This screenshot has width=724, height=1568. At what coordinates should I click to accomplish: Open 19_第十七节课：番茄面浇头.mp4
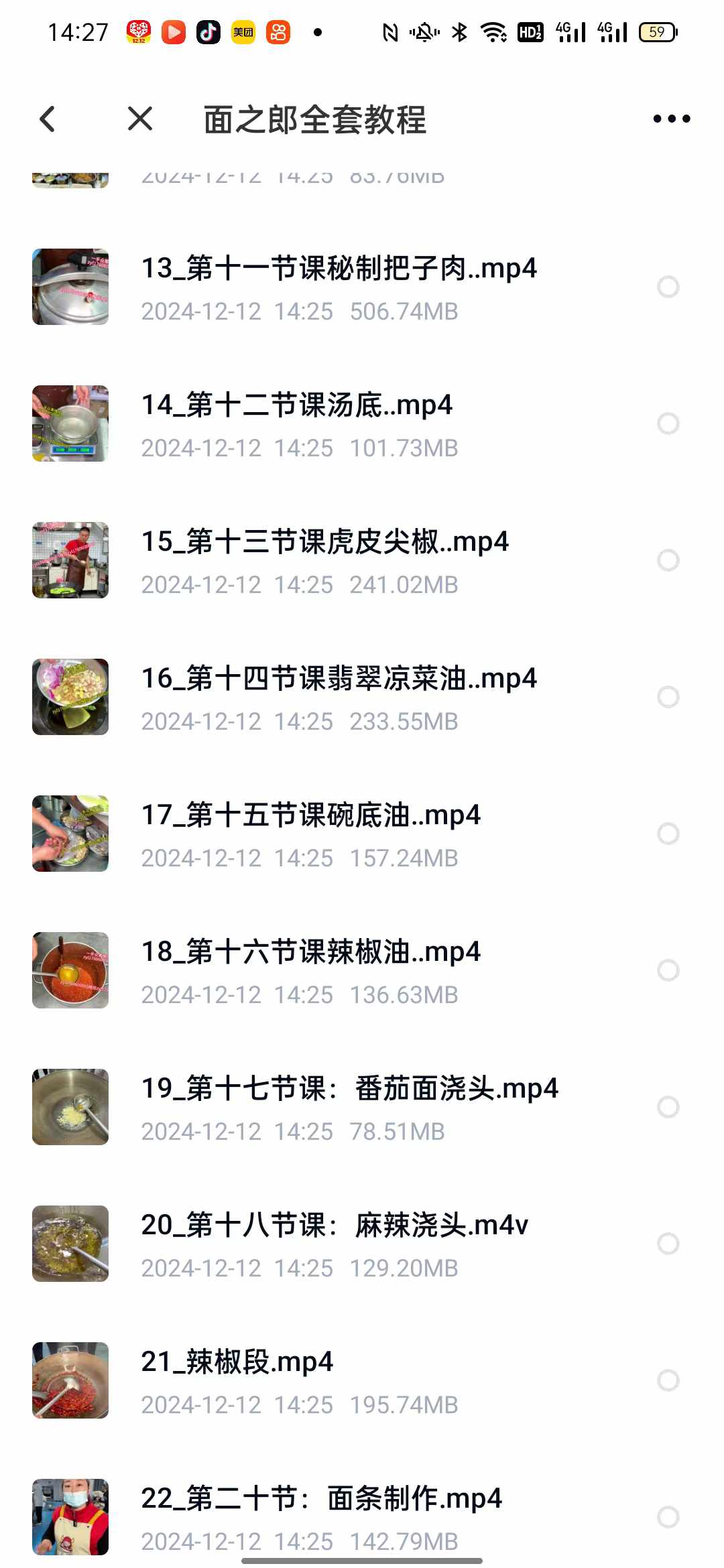(x=352, y=1089)
